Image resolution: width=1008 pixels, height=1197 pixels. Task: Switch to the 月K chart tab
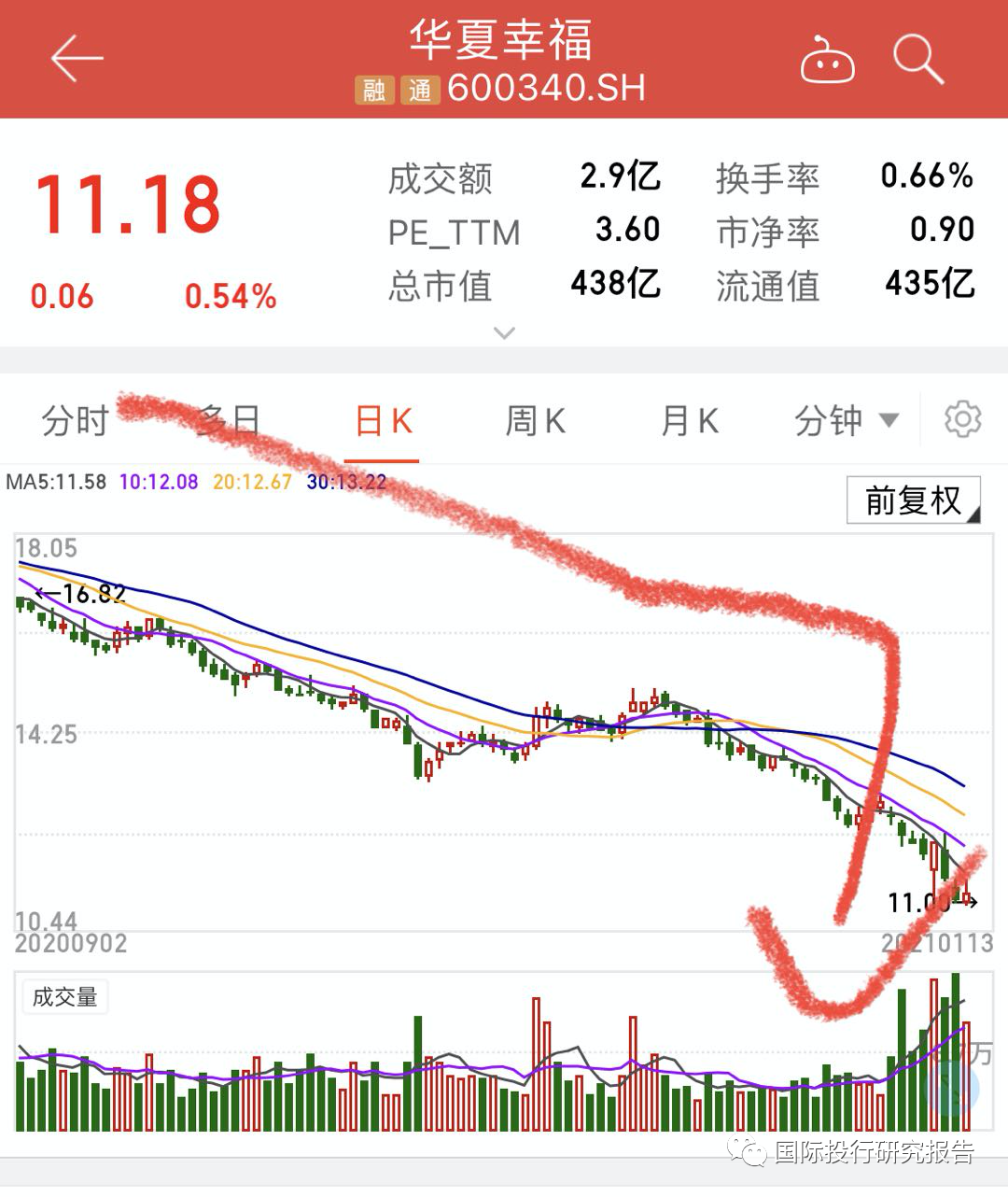pyautogui.click(x=689, y=421)
